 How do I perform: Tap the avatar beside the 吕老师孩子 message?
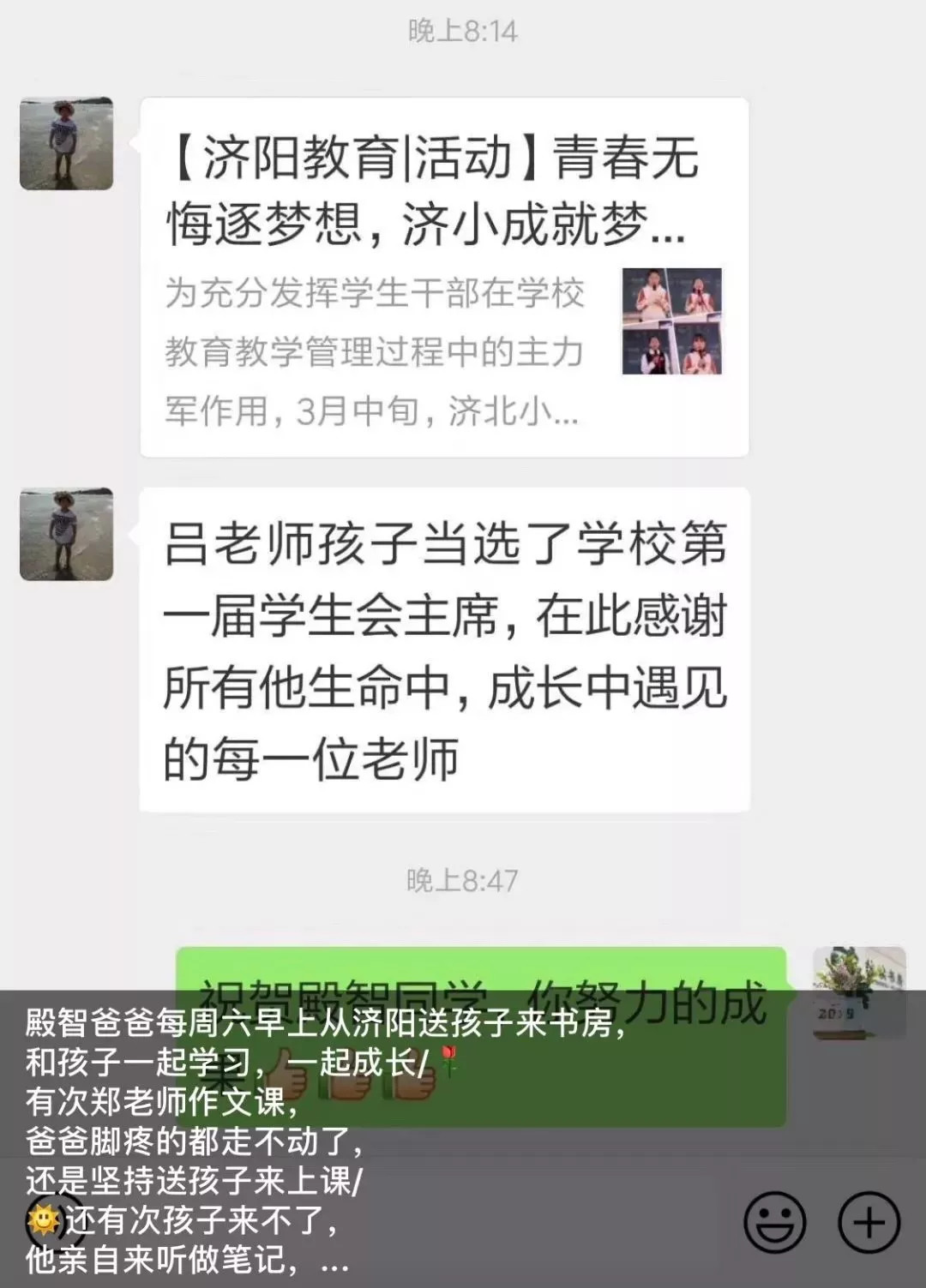(67, 535)
